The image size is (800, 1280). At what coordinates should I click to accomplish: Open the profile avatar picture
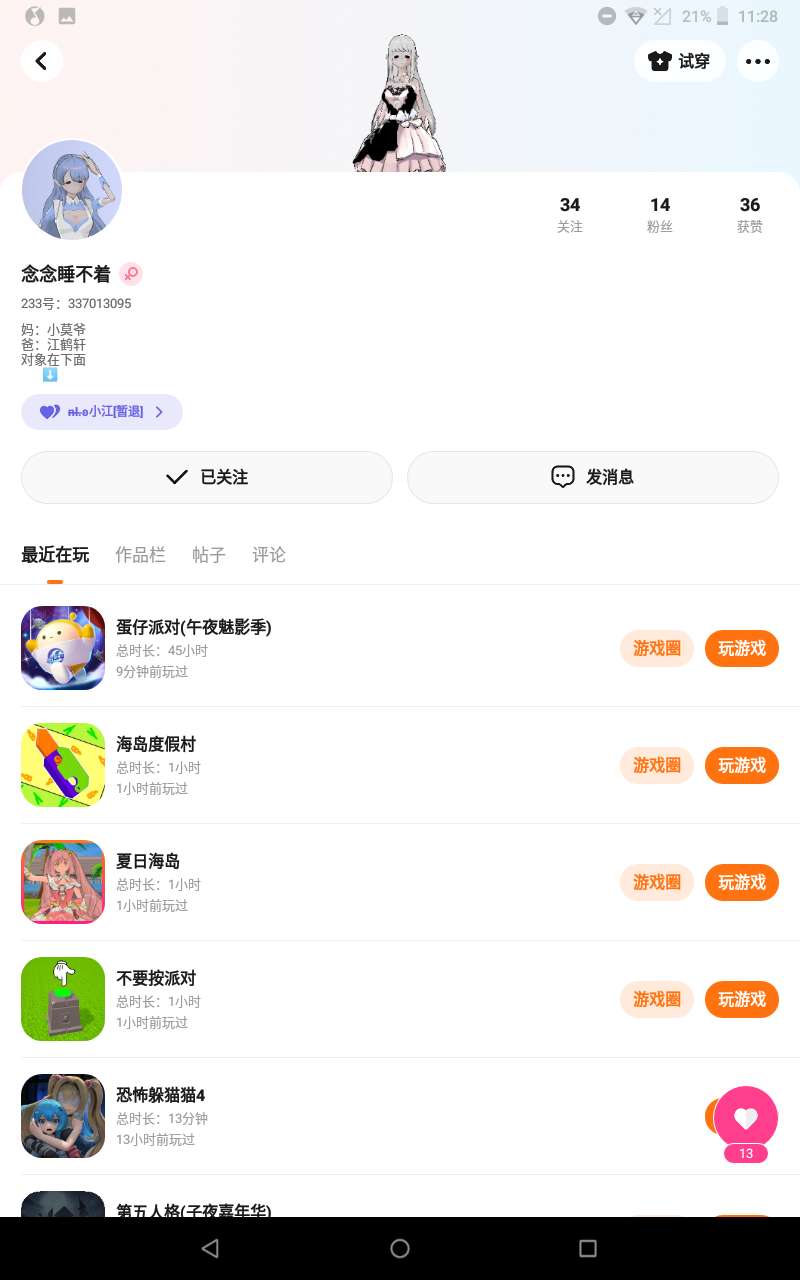pos(72,190)
